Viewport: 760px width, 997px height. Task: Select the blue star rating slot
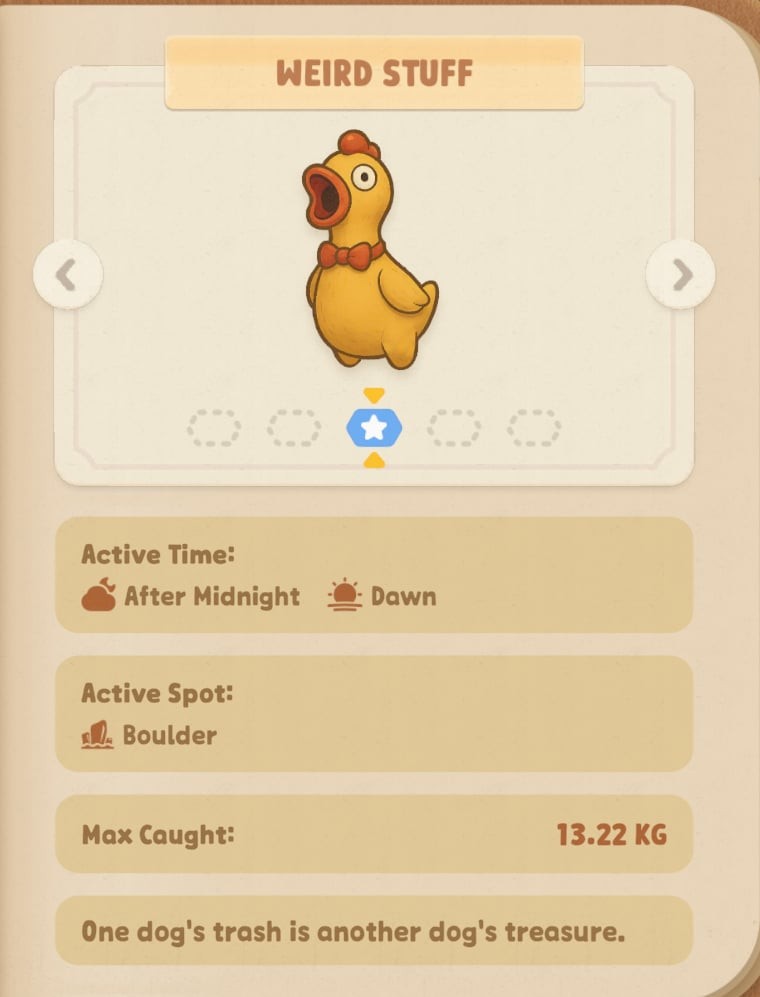click(373, 428)
